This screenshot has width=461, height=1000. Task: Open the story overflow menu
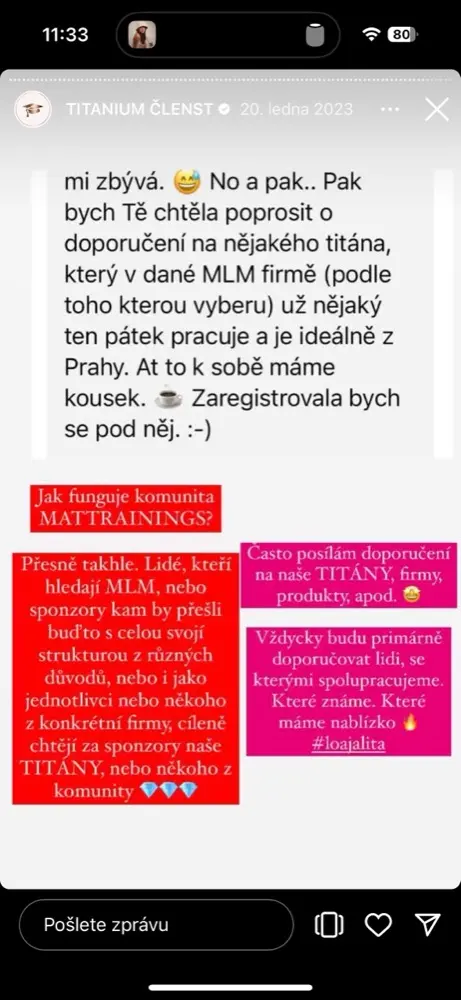click(x=390, y=109)
